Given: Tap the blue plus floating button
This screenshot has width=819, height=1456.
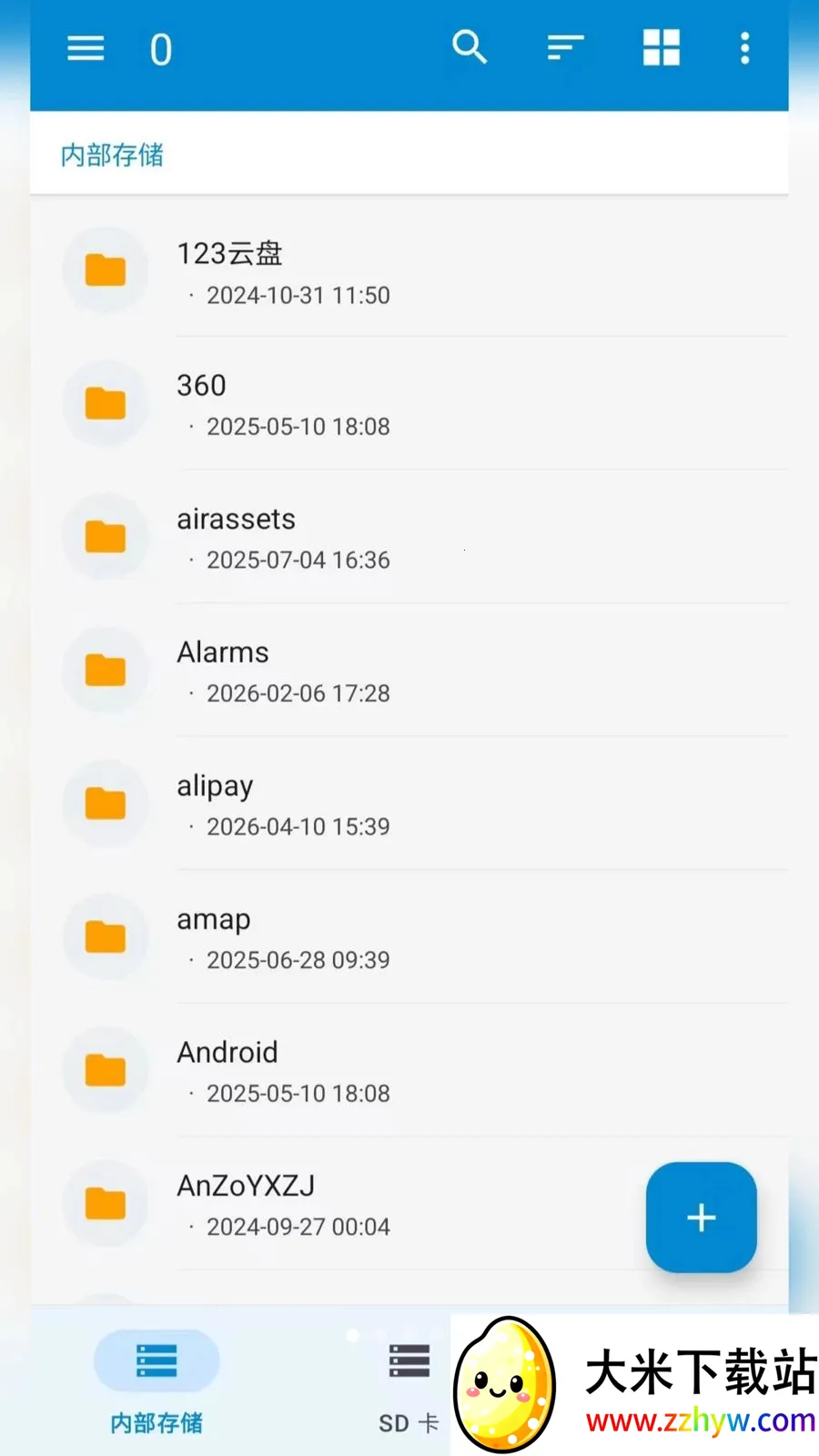Looking at the screenshot, I should click(701, 1218).
